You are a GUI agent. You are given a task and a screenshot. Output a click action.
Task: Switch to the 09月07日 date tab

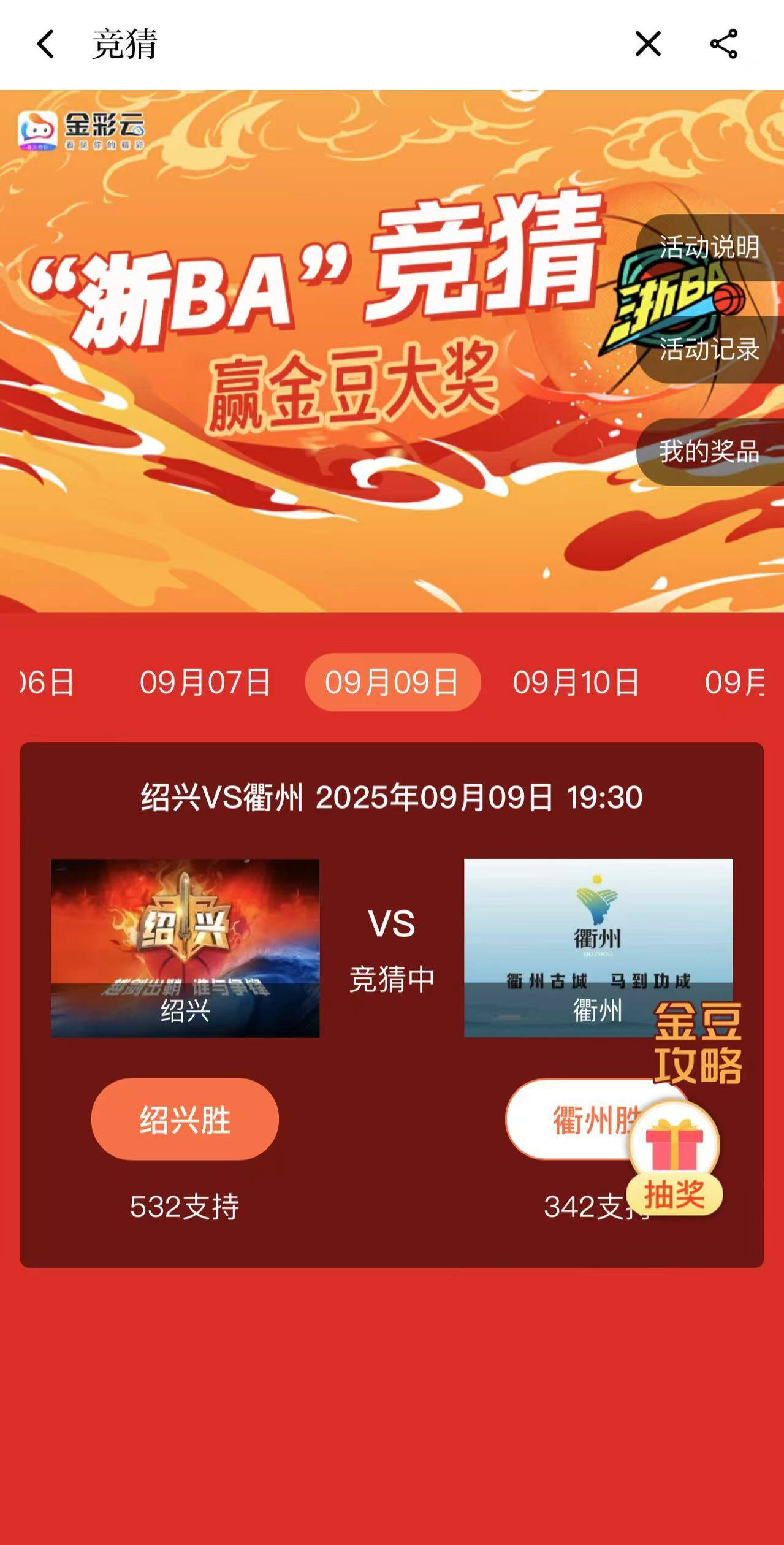click(x=205, y=682)
